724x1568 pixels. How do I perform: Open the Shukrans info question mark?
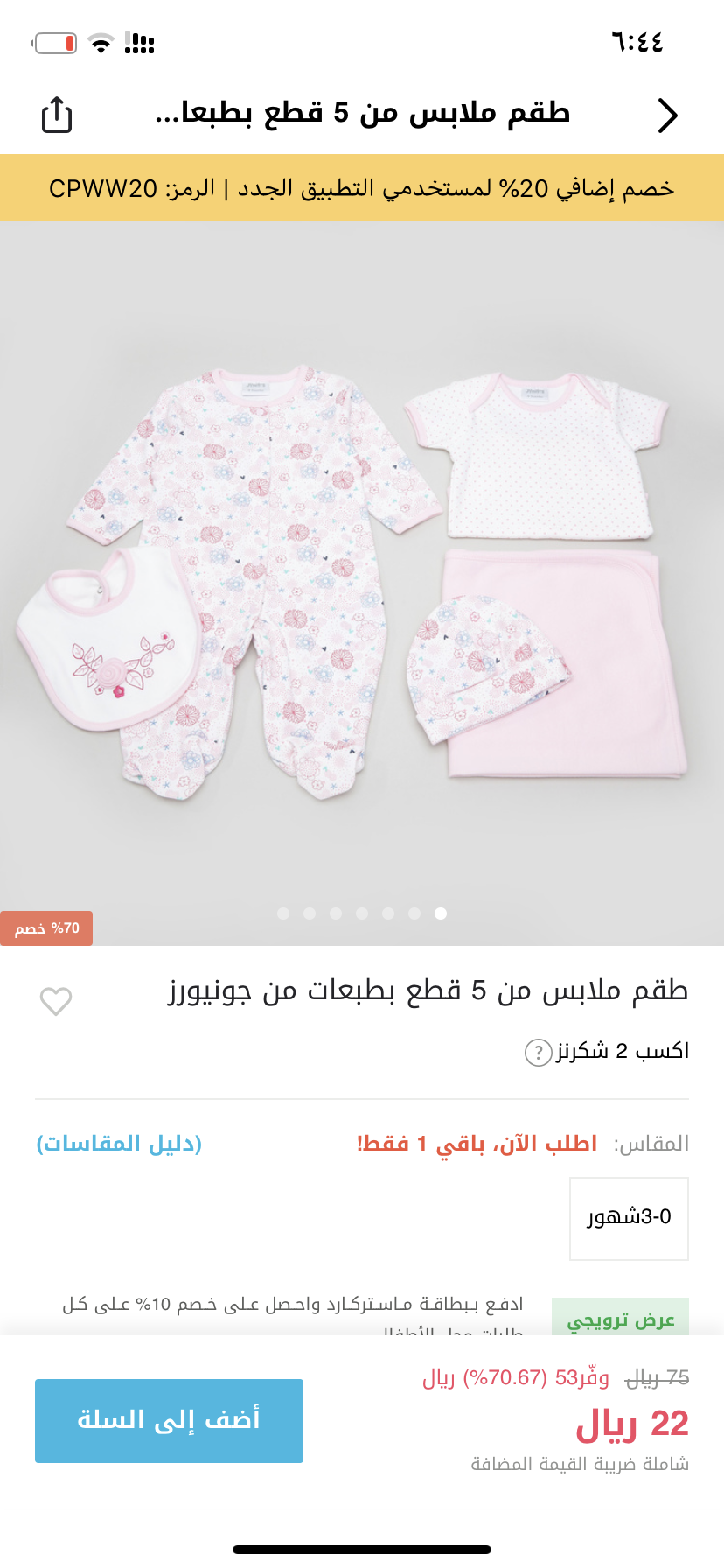point(537,1052)
